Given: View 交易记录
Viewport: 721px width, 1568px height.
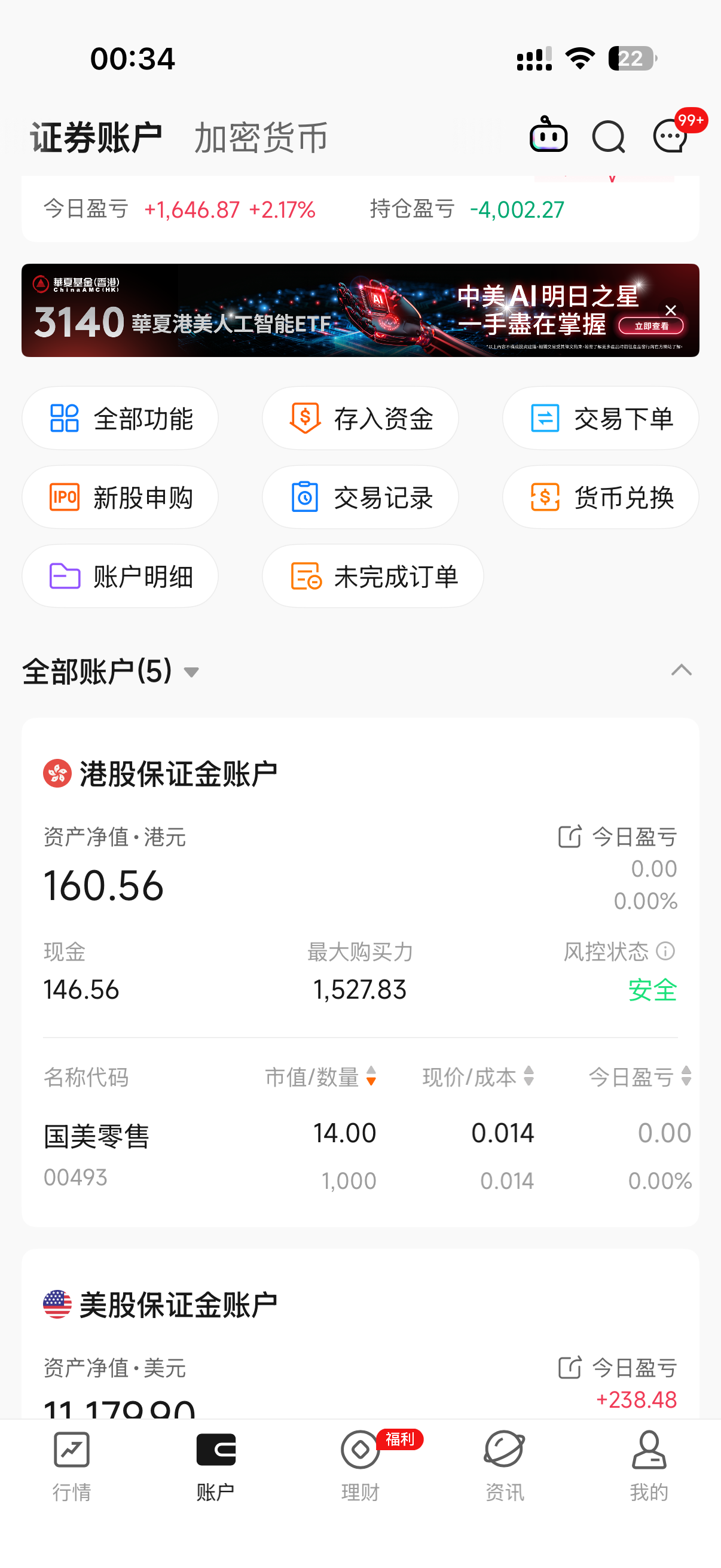Looking at the screenshot, I should click(360, 498).
